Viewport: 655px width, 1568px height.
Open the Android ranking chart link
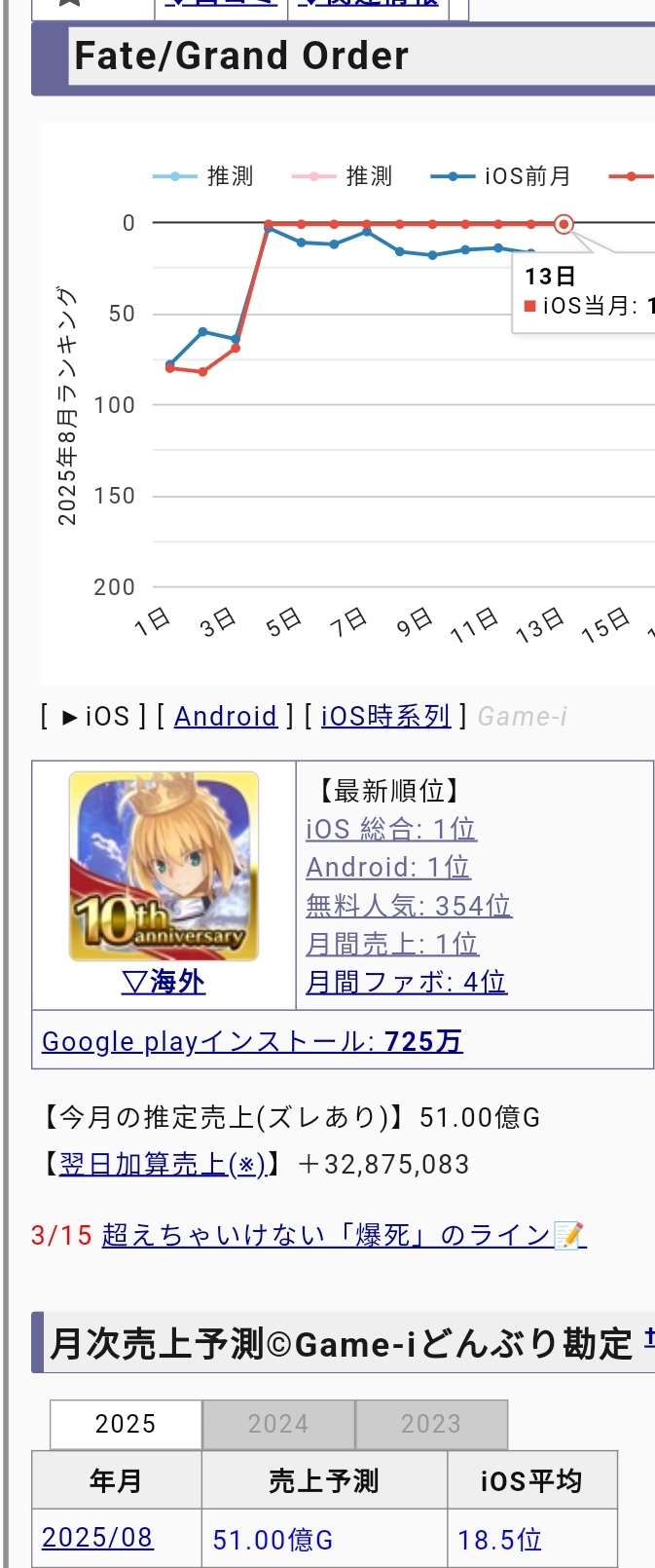pos(226,717)
